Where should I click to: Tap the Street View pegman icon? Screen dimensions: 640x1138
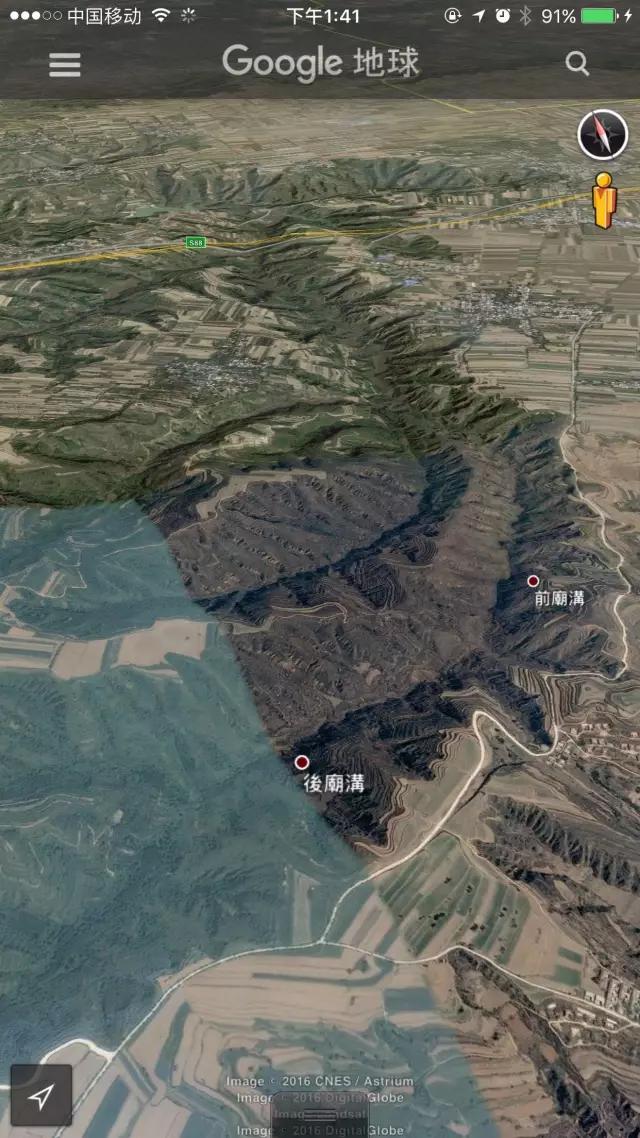coord(602,200)
